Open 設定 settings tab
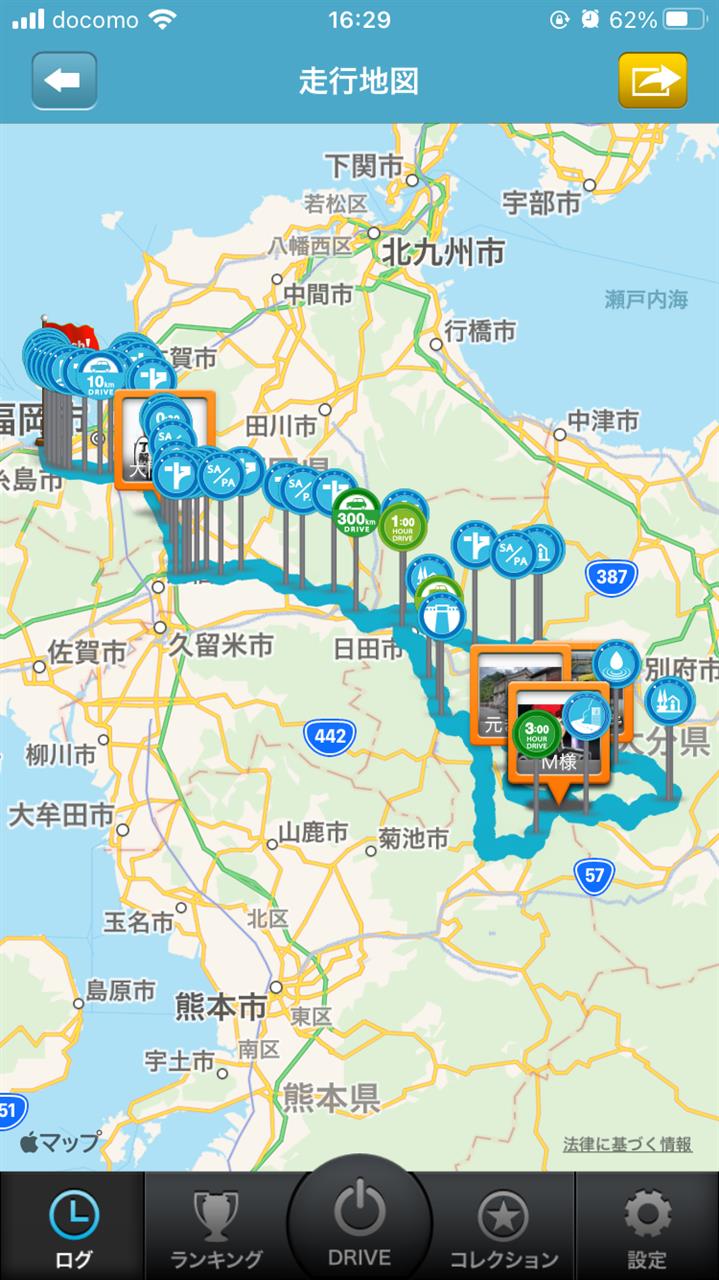This screenshot has width=719, height=1280. pos(647,1226)
